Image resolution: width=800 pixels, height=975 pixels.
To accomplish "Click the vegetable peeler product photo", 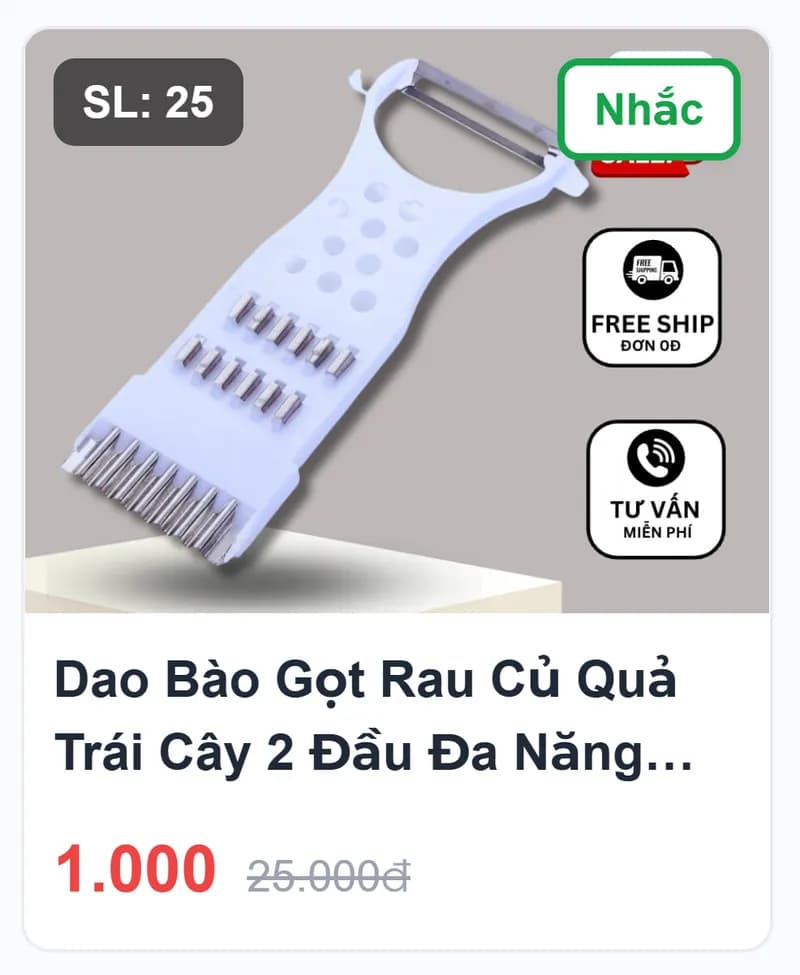I will coord(300,320).
